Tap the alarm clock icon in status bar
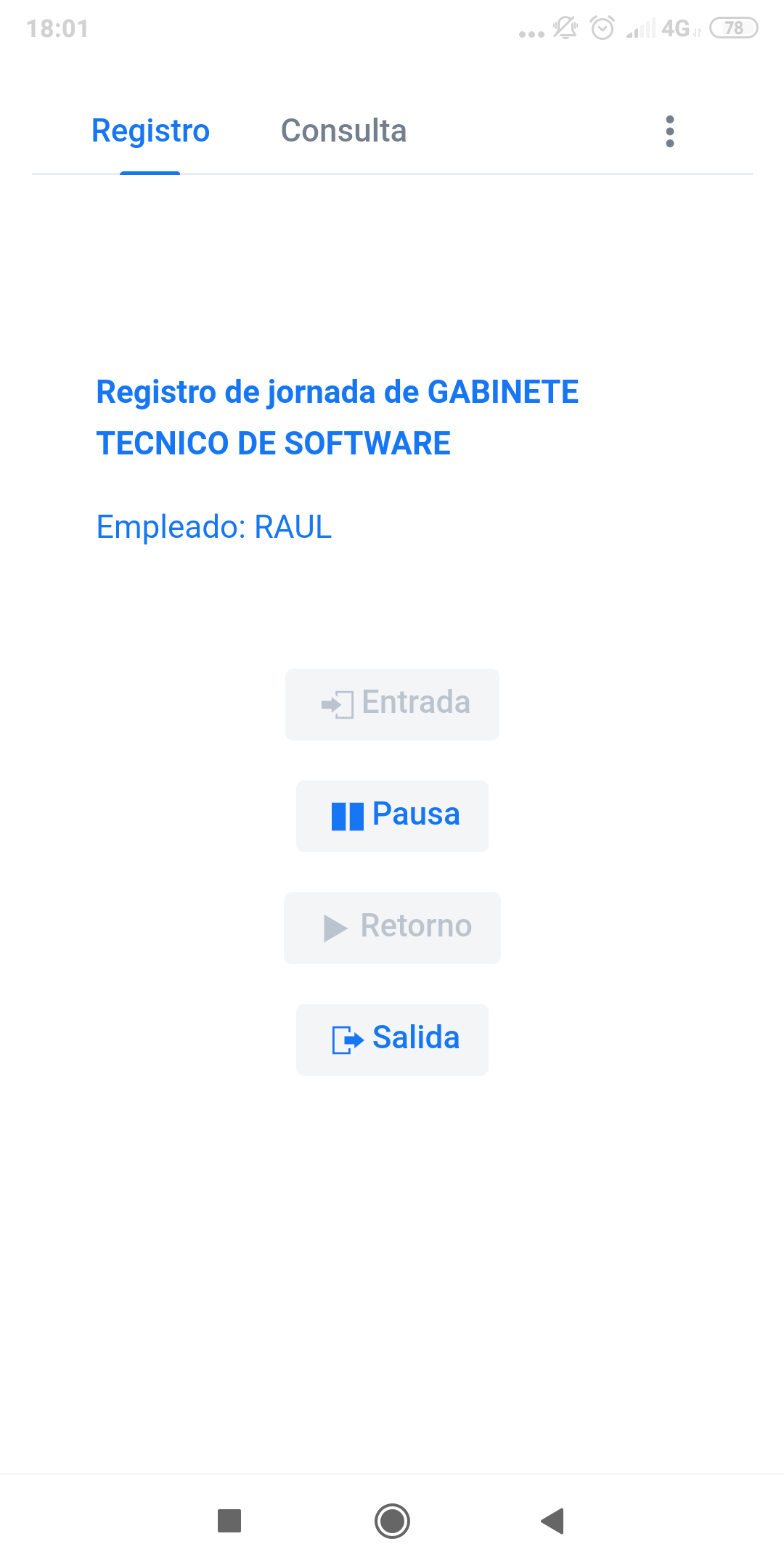This screenshot has height=1568, width=784. [x=603, y=29]
